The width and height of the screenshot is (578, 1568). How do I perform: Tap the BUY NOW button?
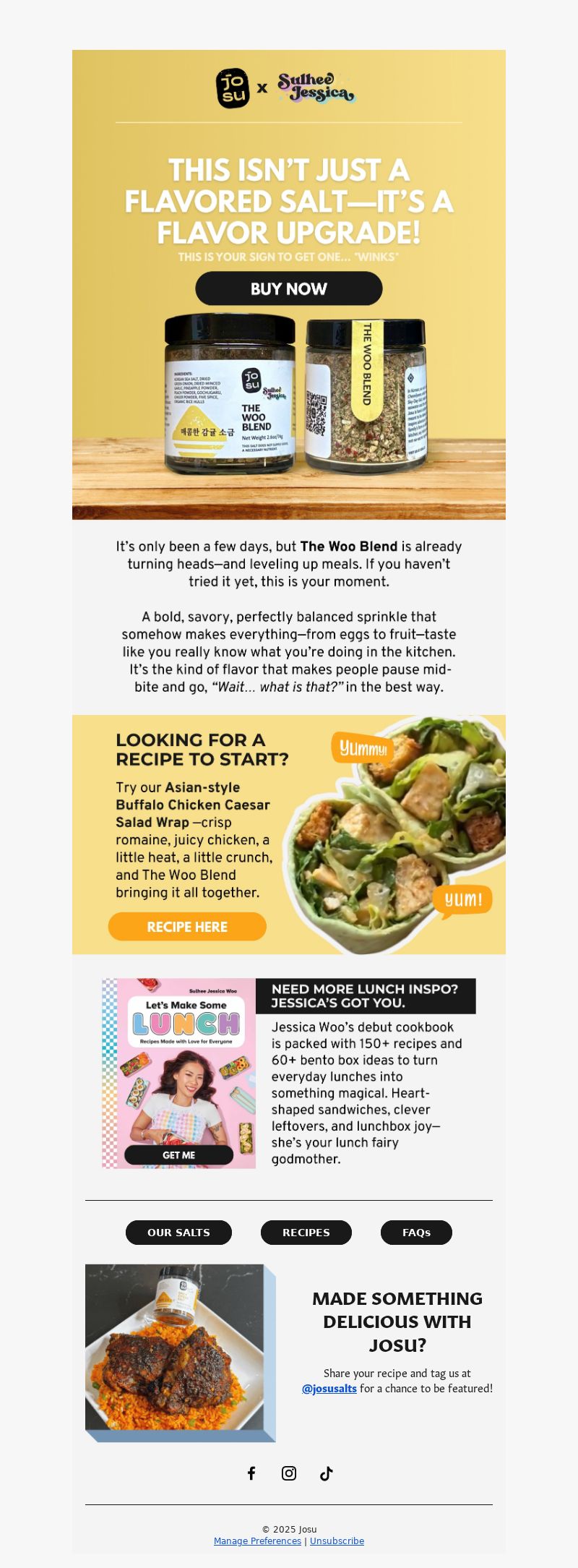tap(288, 288)
